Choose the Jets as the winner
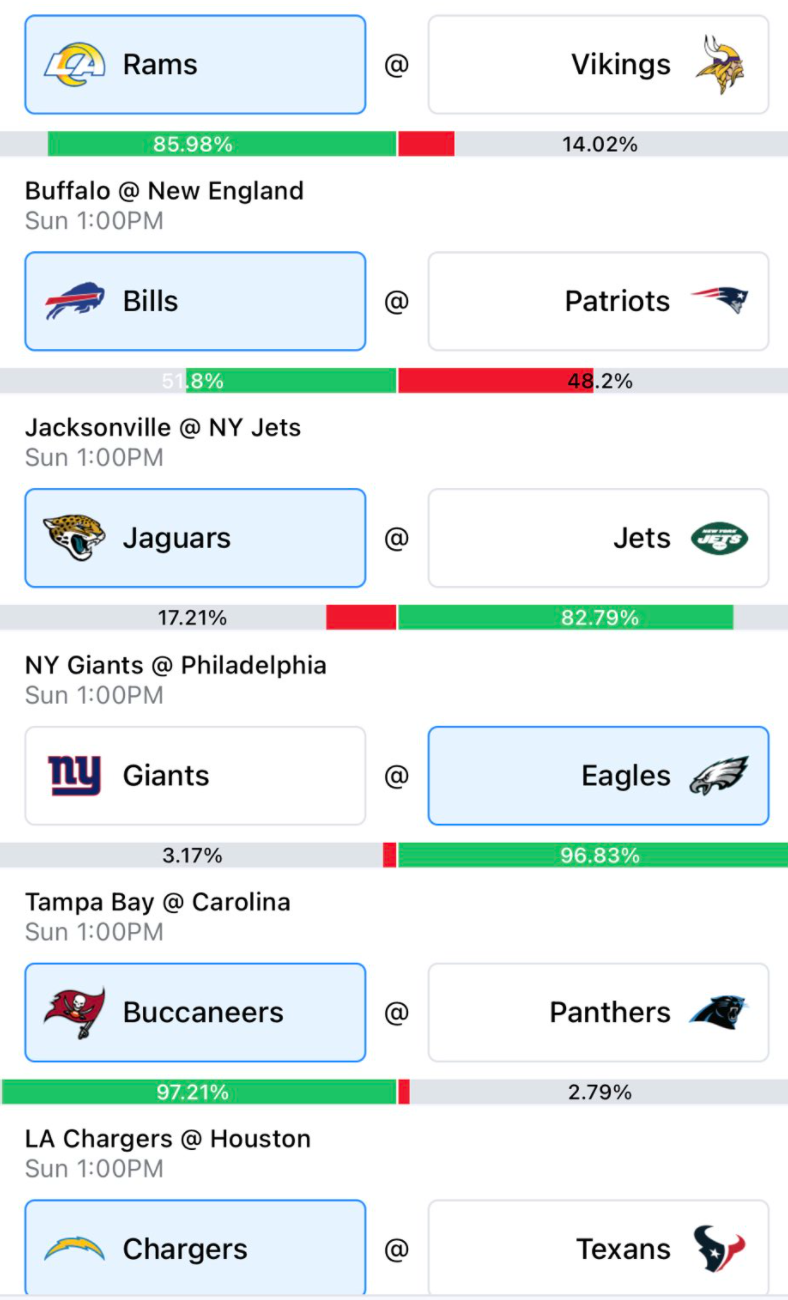The height and width of the screenshot is (1300, 788). tap(598, 538)
